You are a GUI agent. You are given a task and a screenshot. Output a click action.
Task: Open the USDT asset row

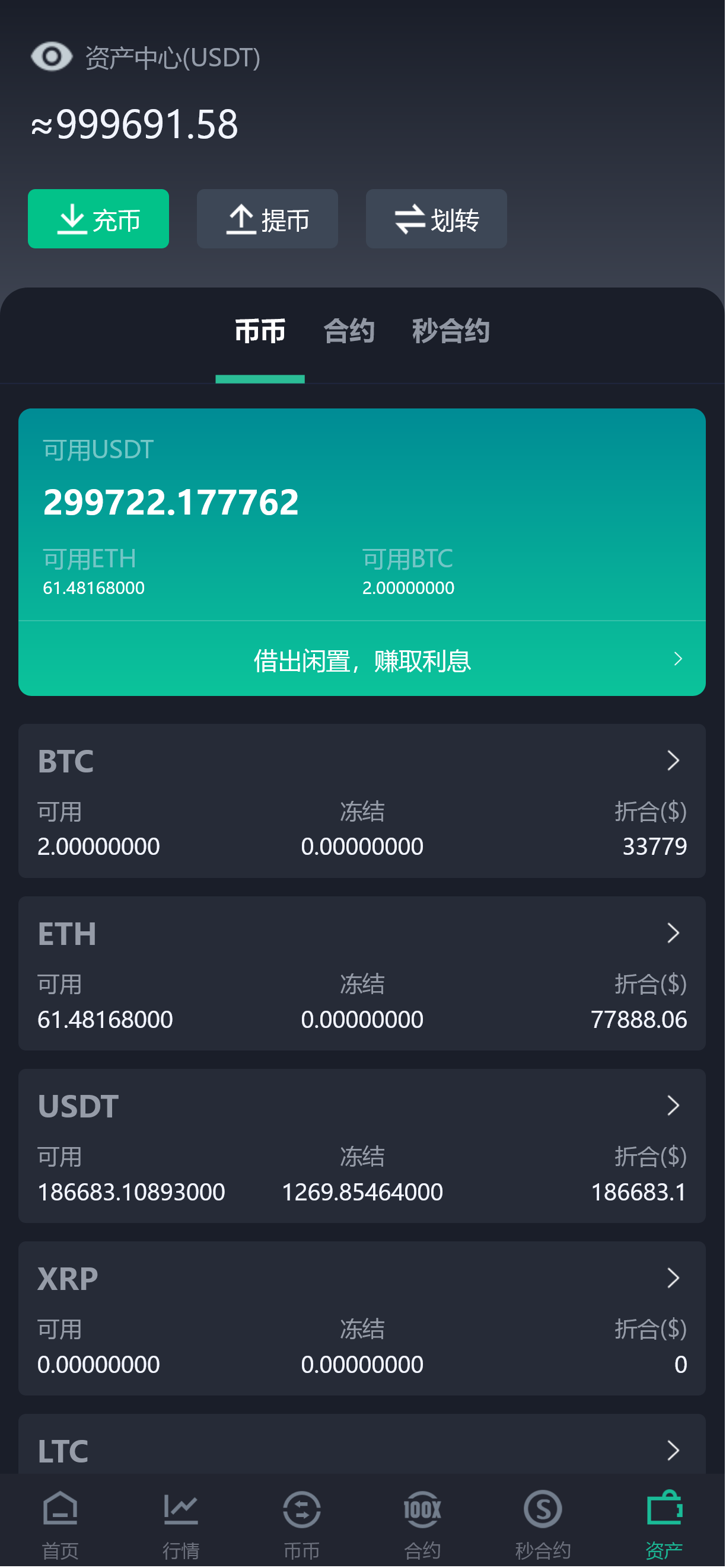(362, 1145)
